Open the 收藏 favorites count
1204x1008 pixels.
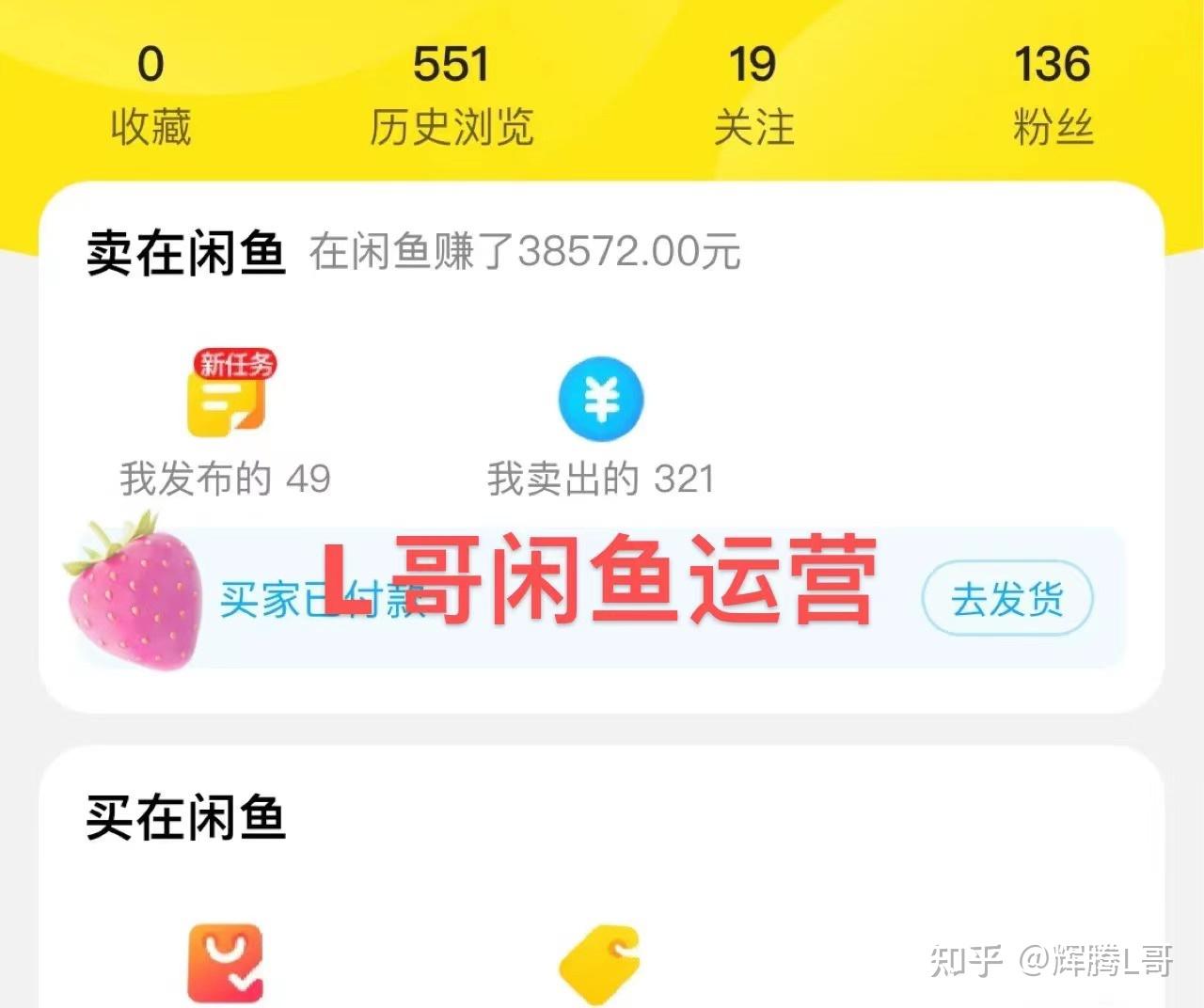tap(150, 96)
